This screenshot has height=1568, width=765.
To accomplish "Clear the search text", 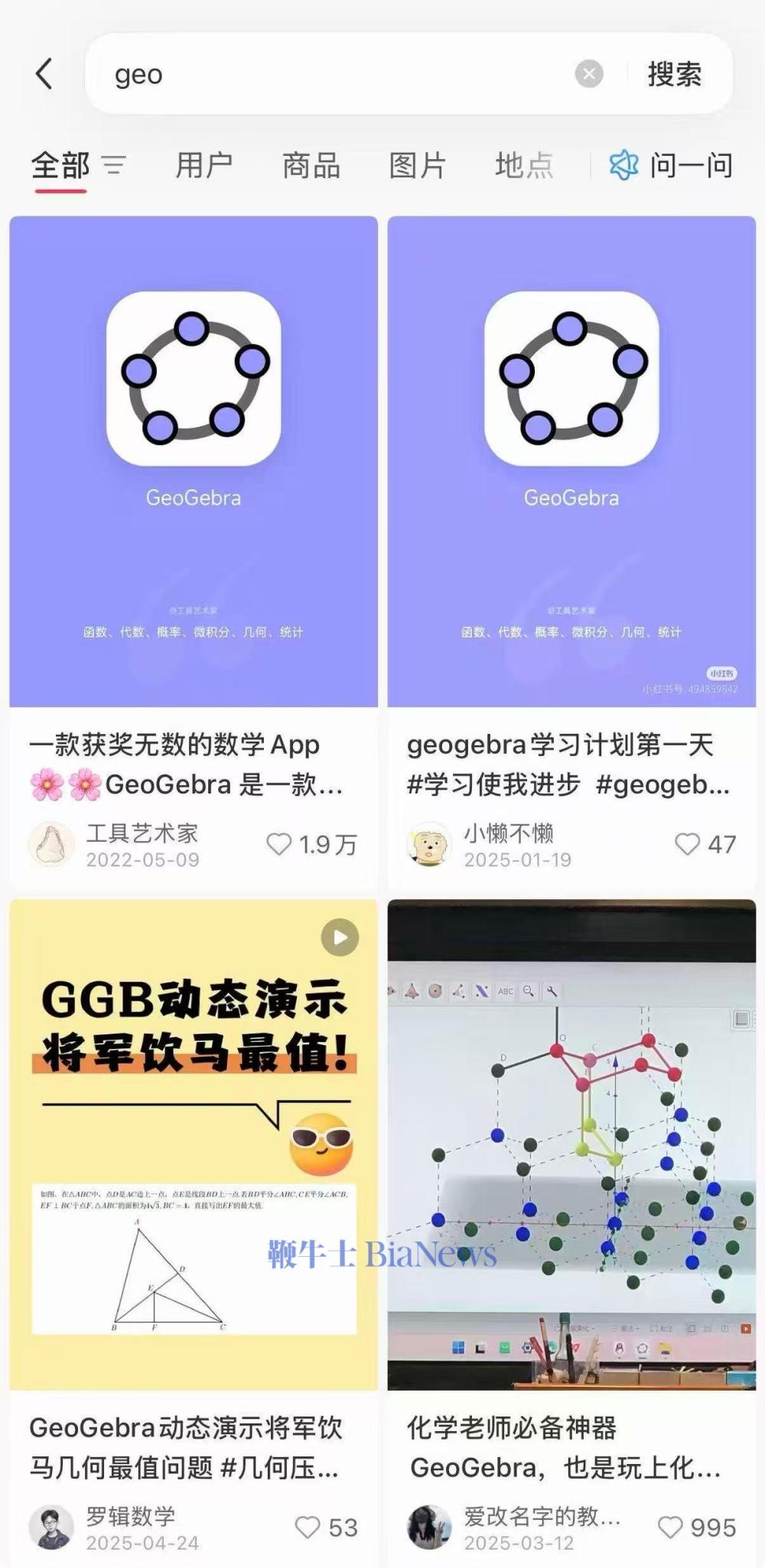I will point(588,74).
